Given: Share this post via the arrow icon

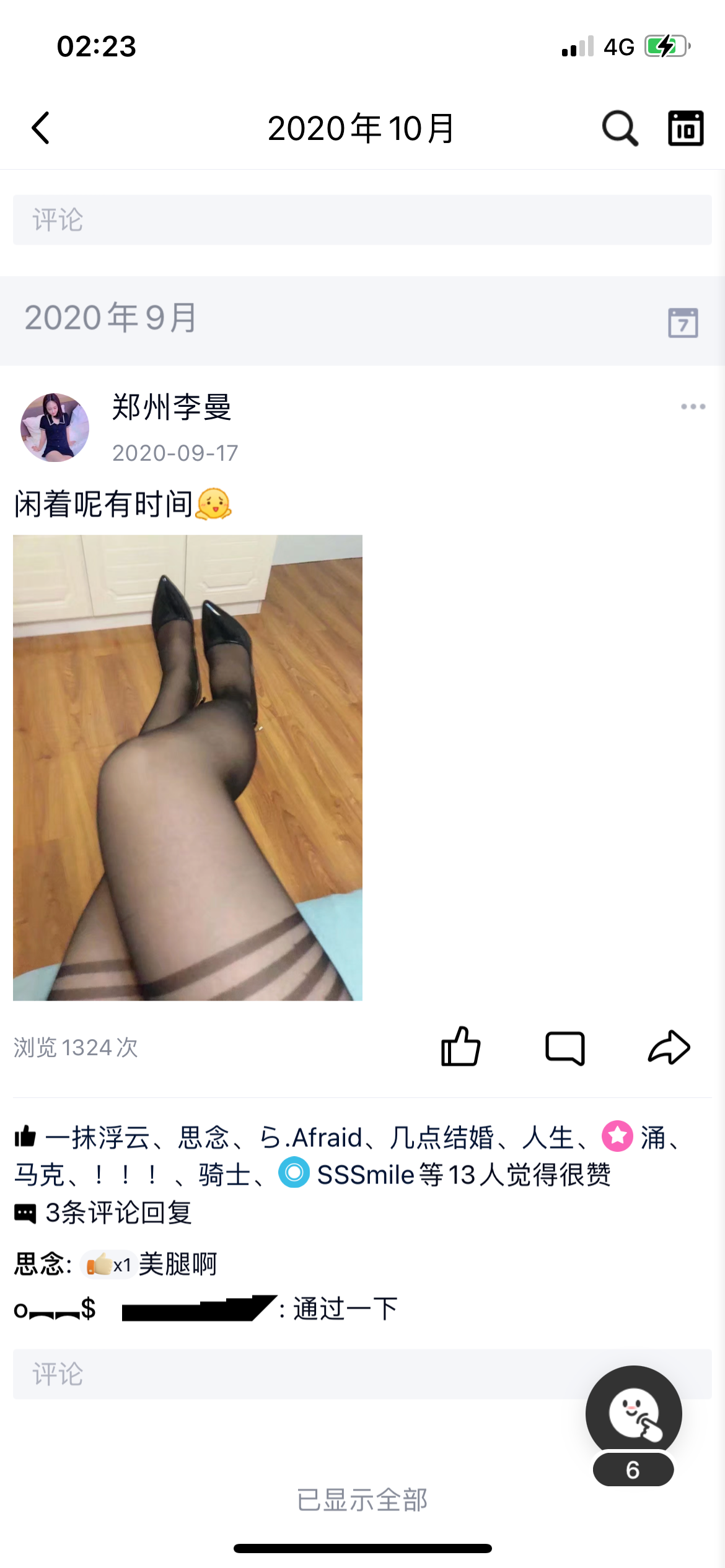Looking at the screenshot, I should coord(669,1047).
